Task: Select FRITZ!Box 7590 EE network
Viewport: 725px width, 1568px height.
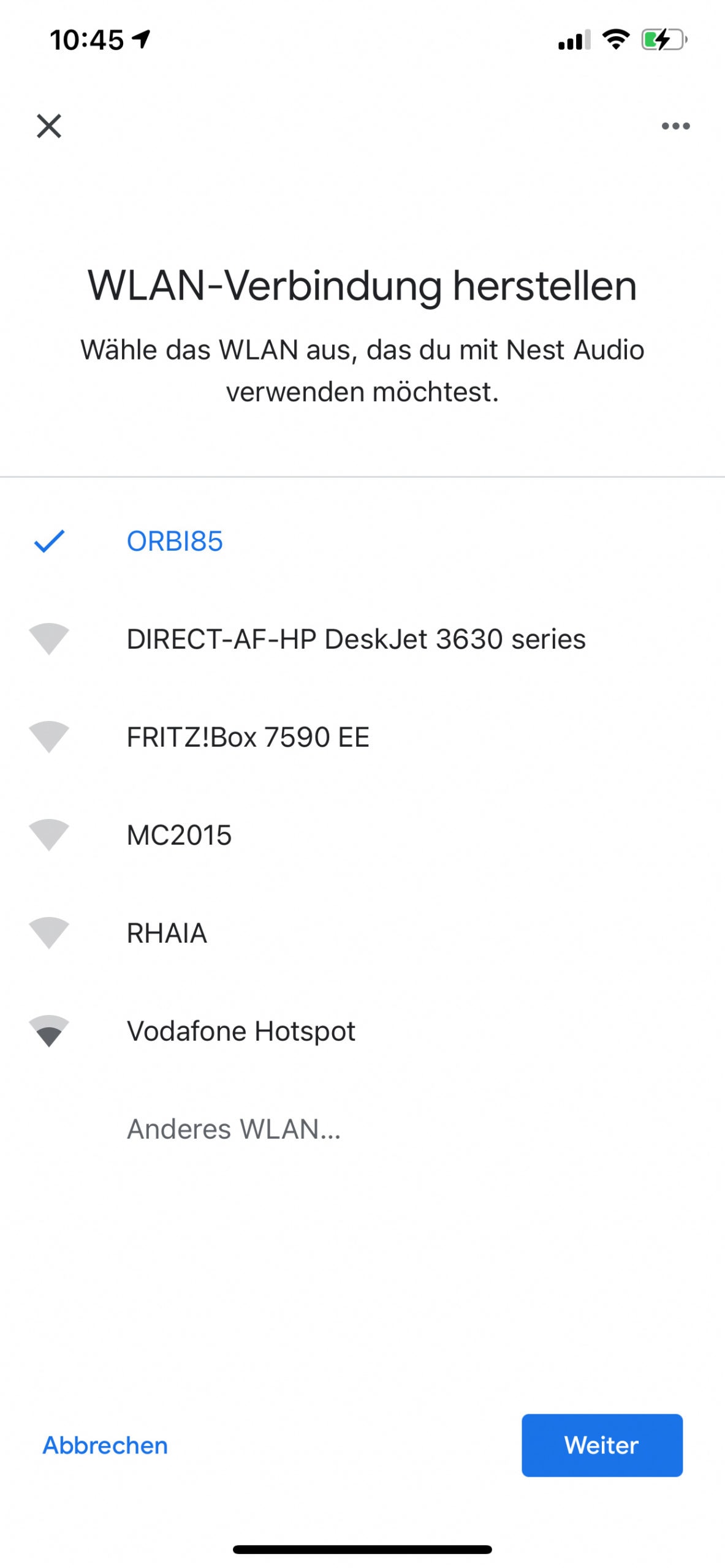Action: pos(362,737)
